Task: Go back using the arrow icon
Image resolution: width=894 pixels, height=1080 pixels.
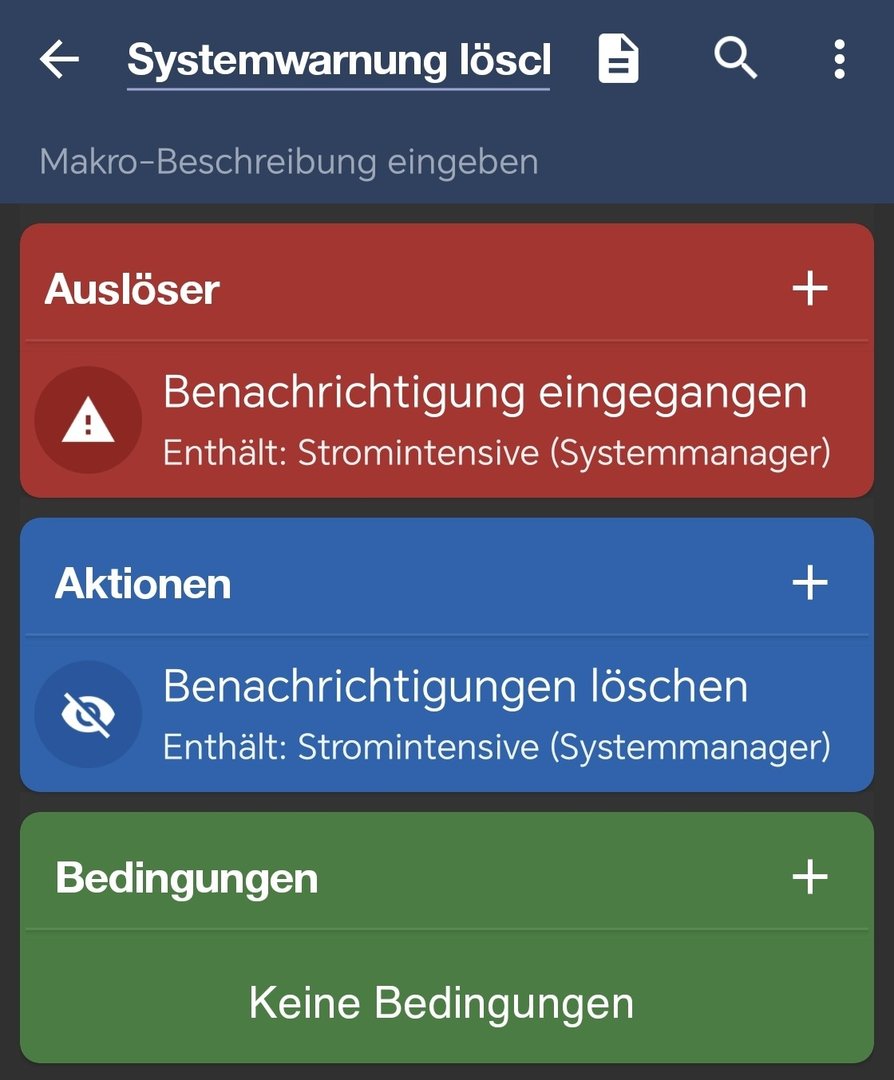Action: pyautogui.click(x=59, y=60)
